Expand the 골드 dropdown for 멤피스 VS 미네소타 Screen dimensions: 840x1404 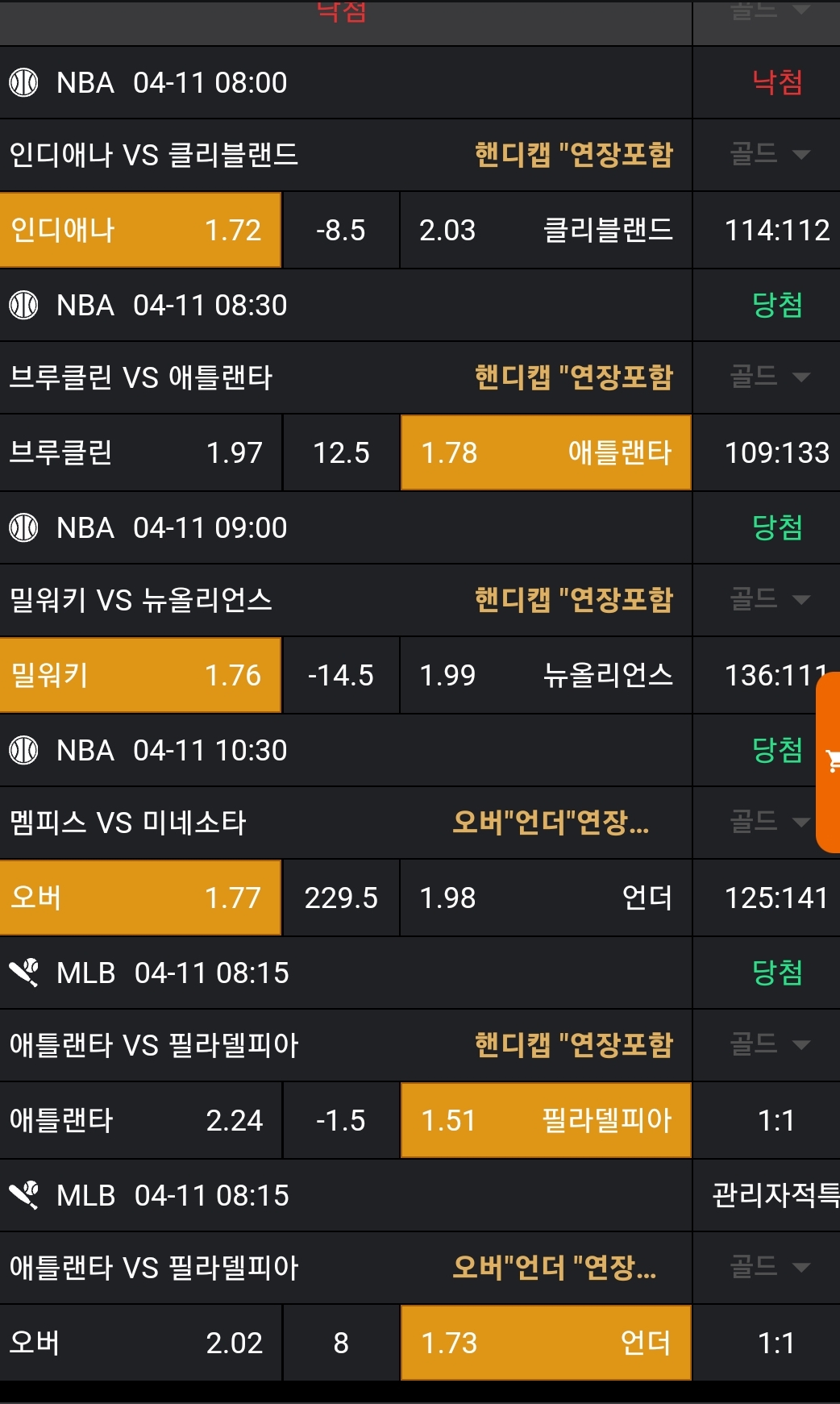[x=768, y=822]
